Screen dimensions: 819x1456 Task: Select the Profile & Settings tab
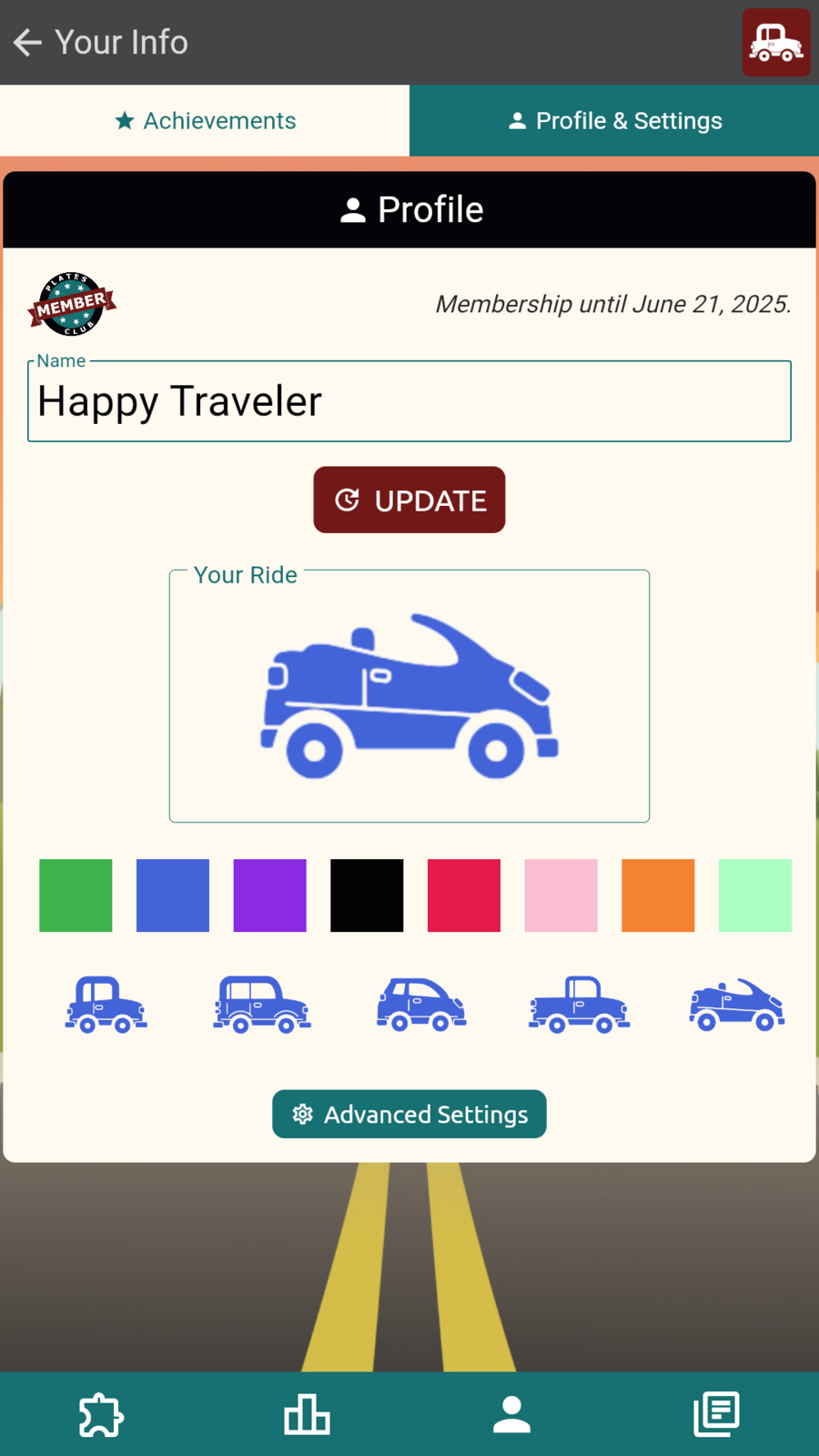(x=614, y=121)
